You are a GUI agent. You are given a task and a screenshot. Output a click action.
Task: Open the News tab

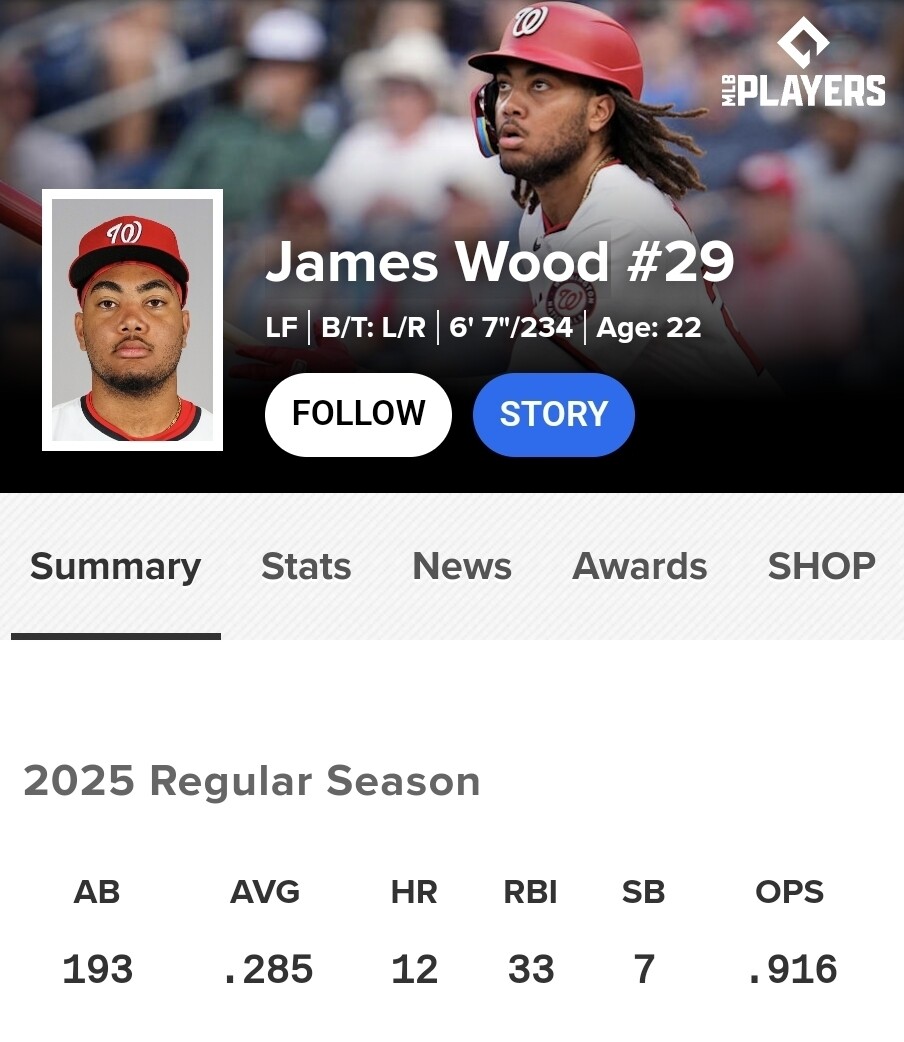462,567
